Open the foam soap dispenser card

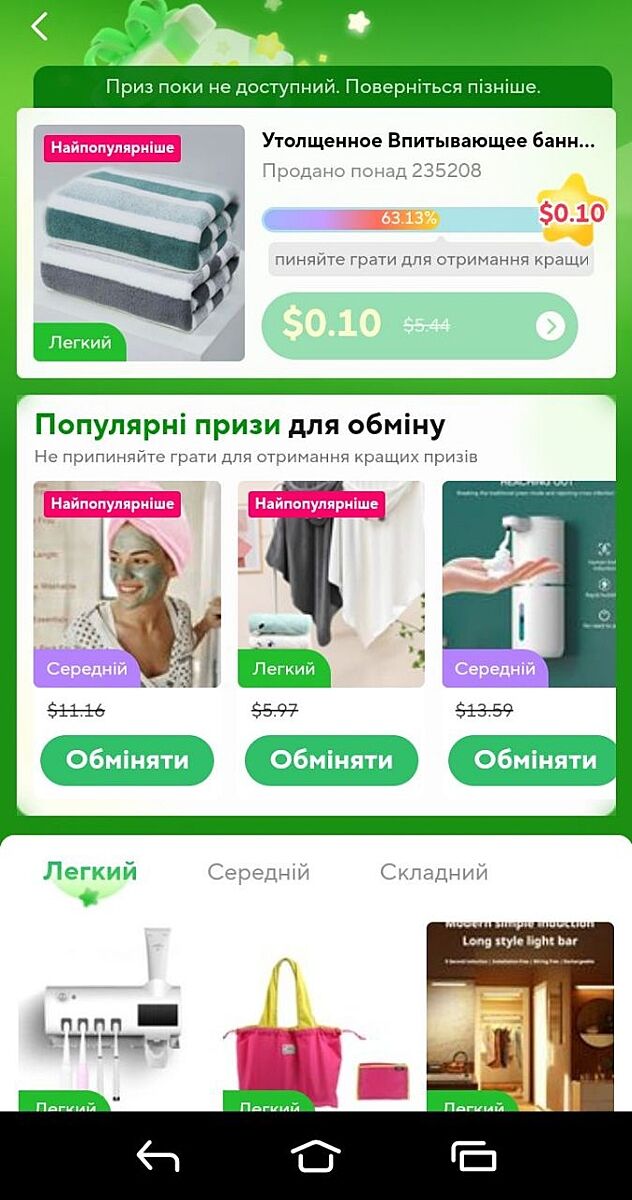(529, 585)
